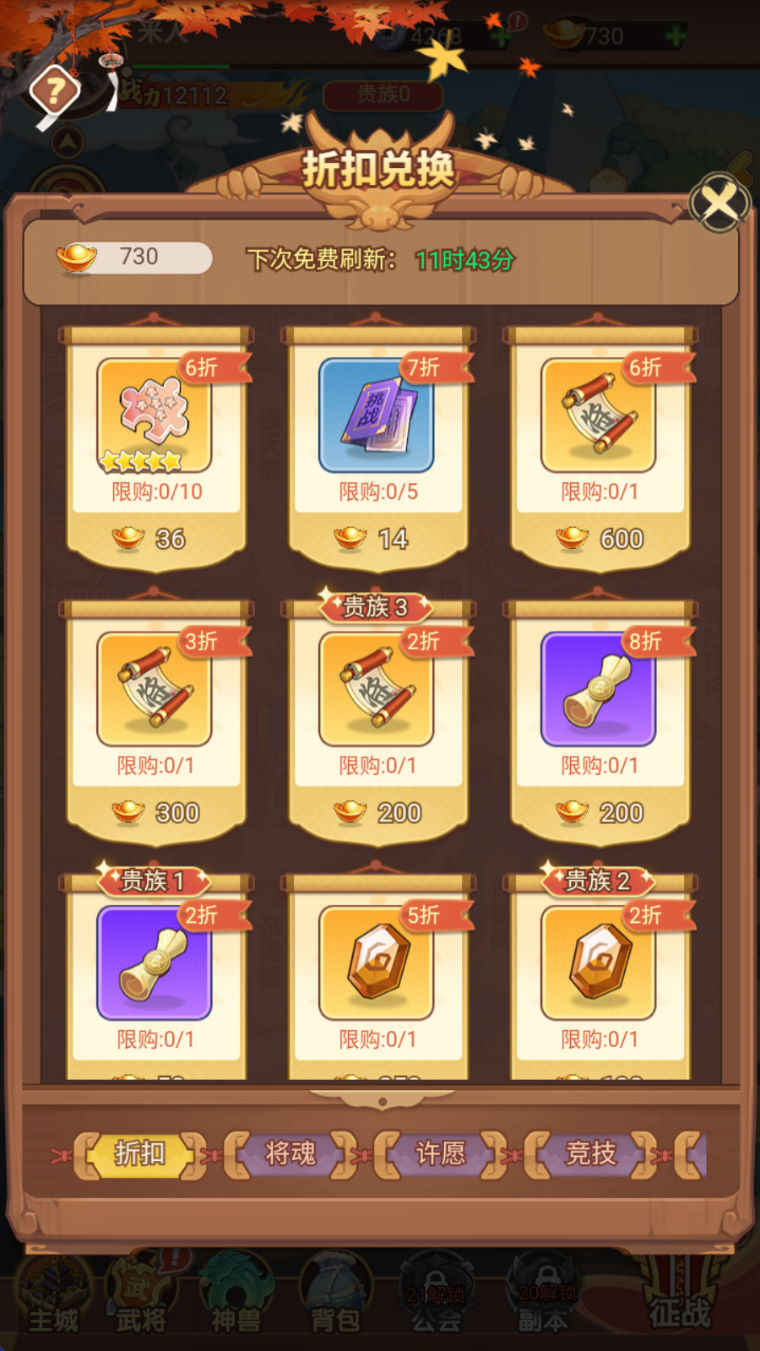The width and height of the screenshot is (760, 1351).
Task: Select the 折扣 tab
Action: [x=140, y=1154]
